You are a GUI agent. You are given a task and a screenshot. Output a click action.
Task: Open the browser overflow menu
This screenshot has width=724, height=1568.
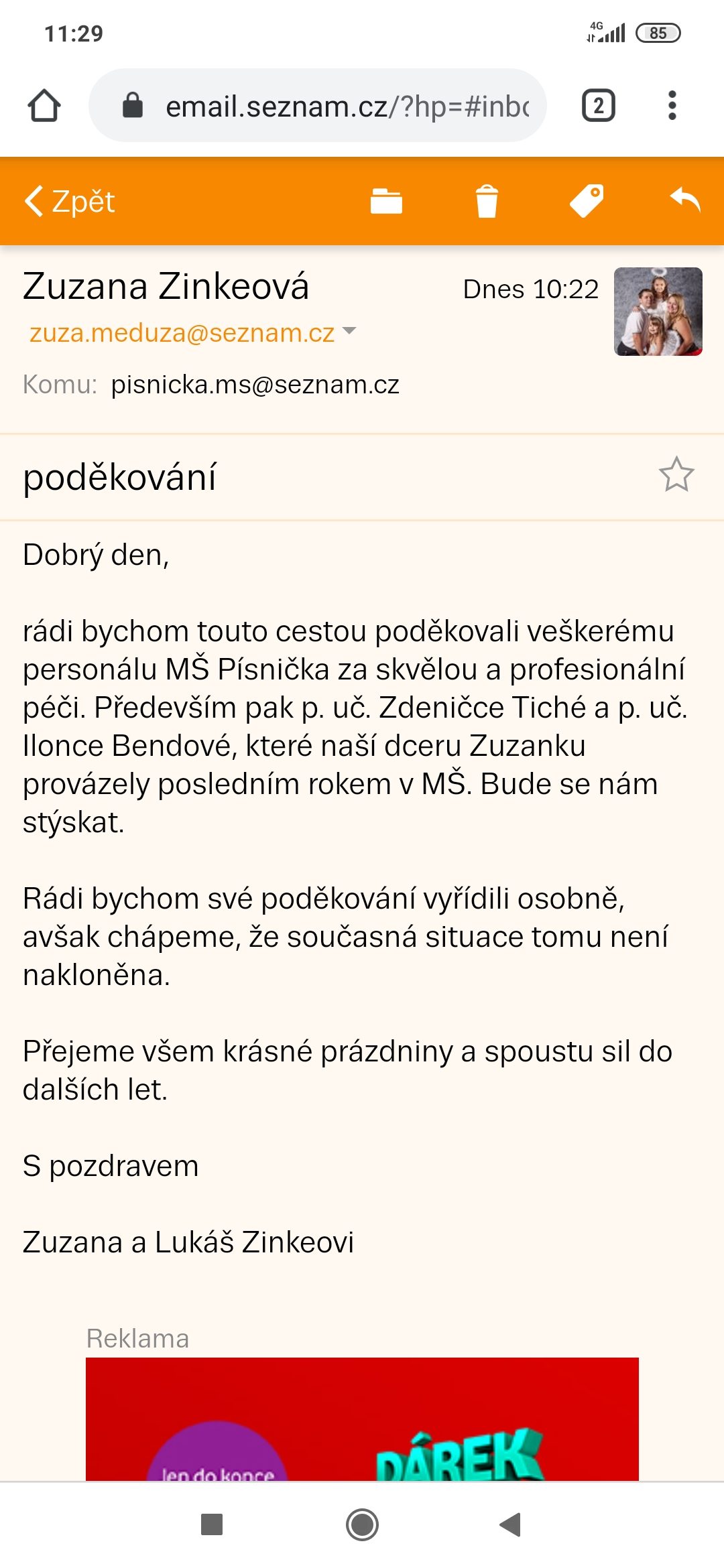click(672, 106)
